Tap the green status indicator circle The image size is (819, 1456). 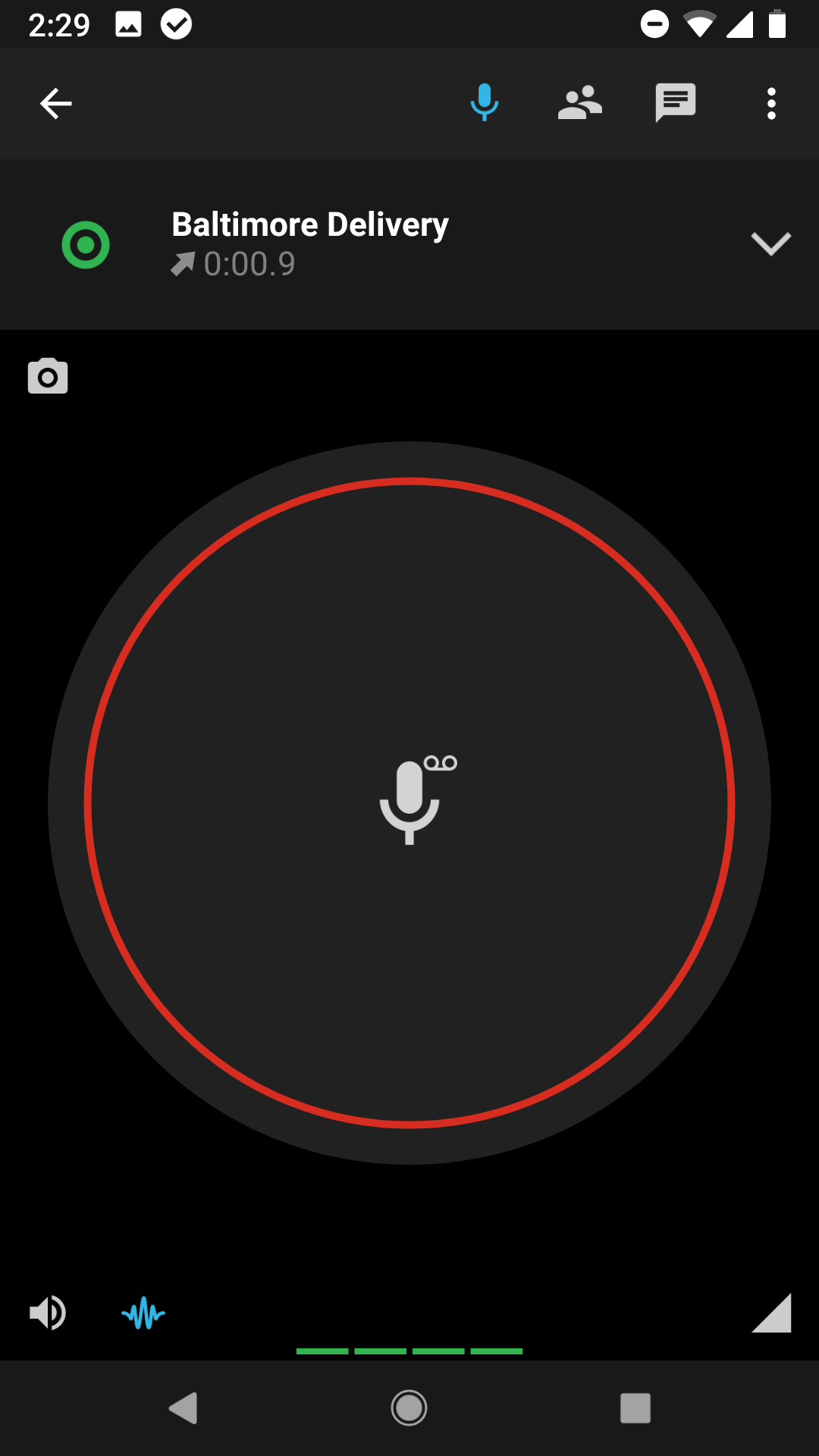[86, 245]
